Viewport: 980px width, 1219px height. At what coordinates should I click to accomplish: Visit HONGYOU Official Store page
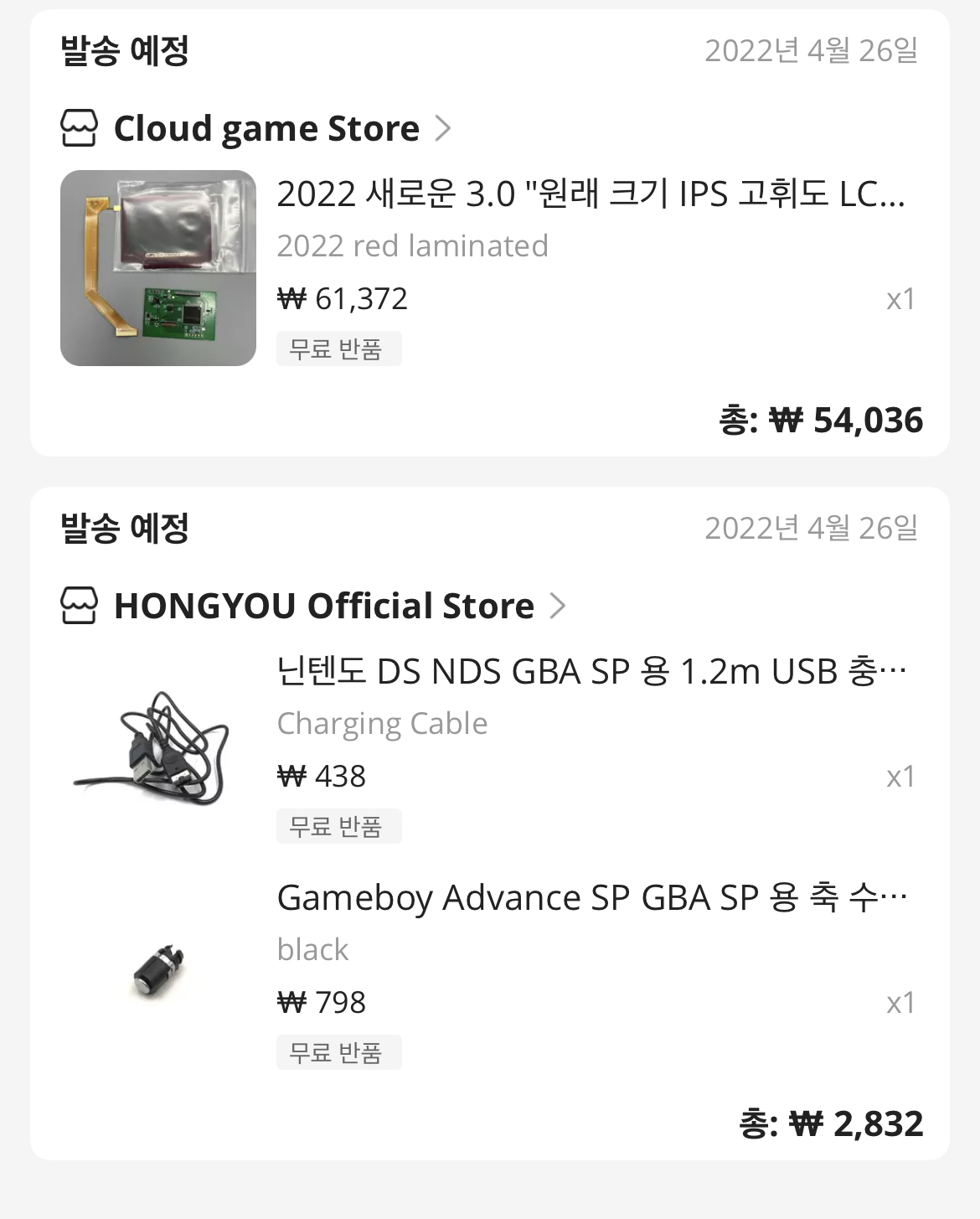pyautogui.click(x=323, y=606)
